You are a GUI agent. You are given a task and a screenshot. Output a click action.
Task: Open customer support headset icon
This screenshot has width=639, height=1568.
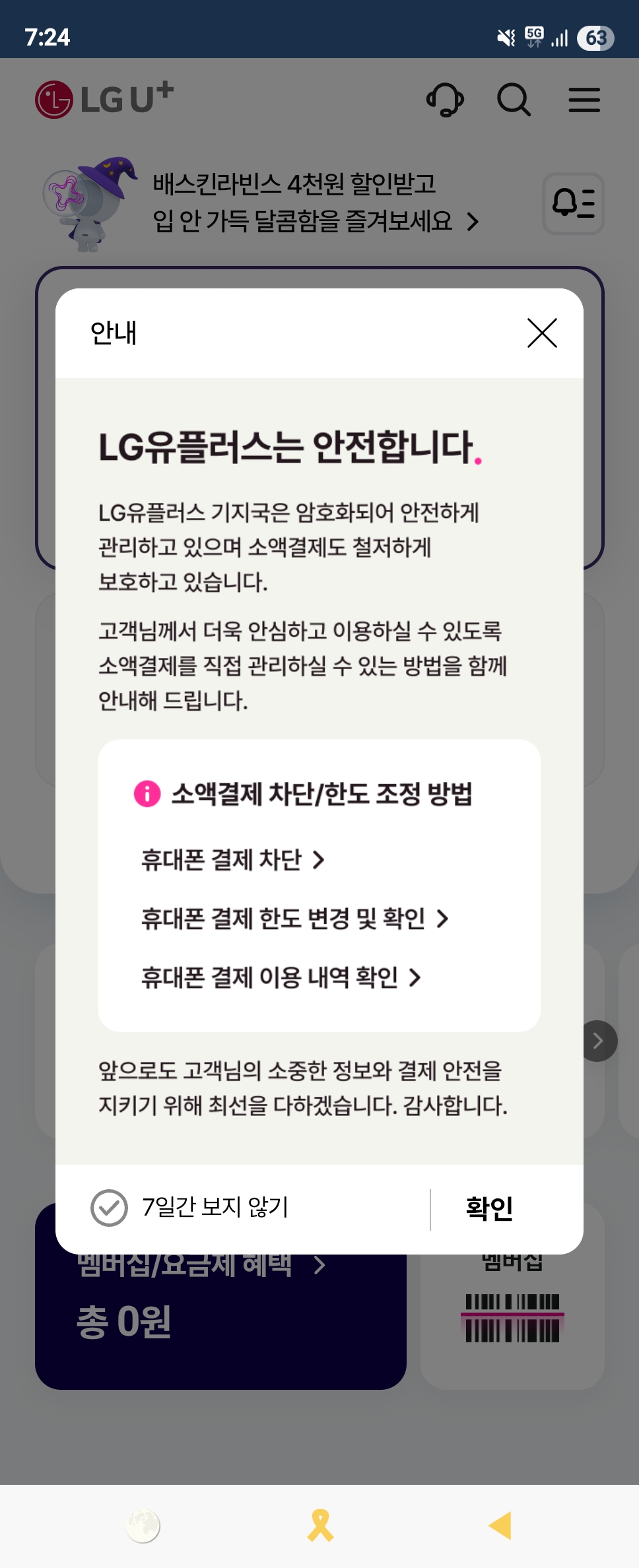tap(445, 100)
